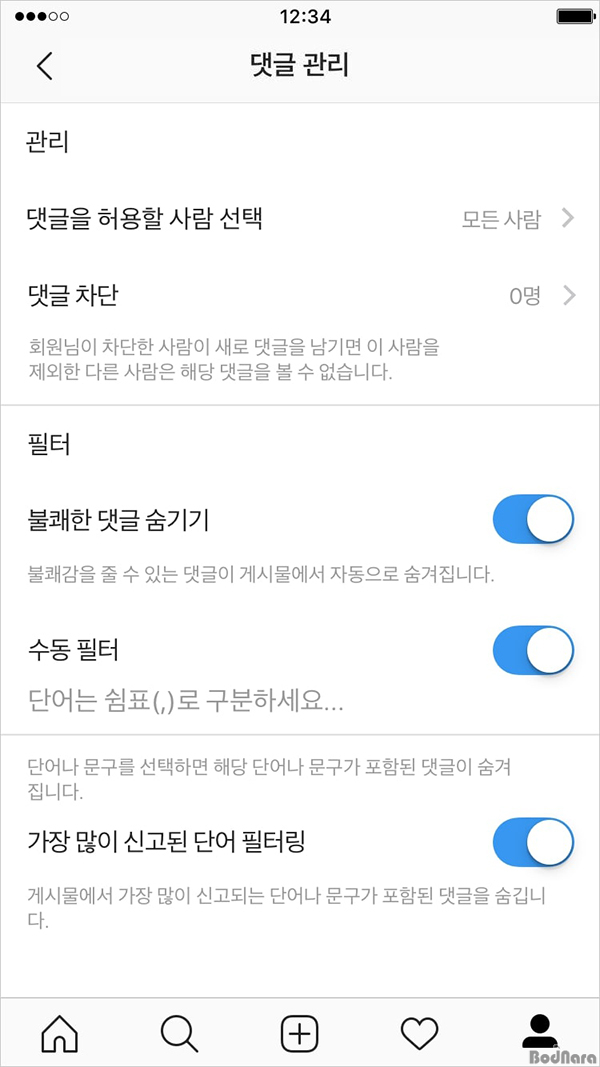Go to the Profile tab
The height and width of the screenshot is (1067, 600).
(539, 1030)
